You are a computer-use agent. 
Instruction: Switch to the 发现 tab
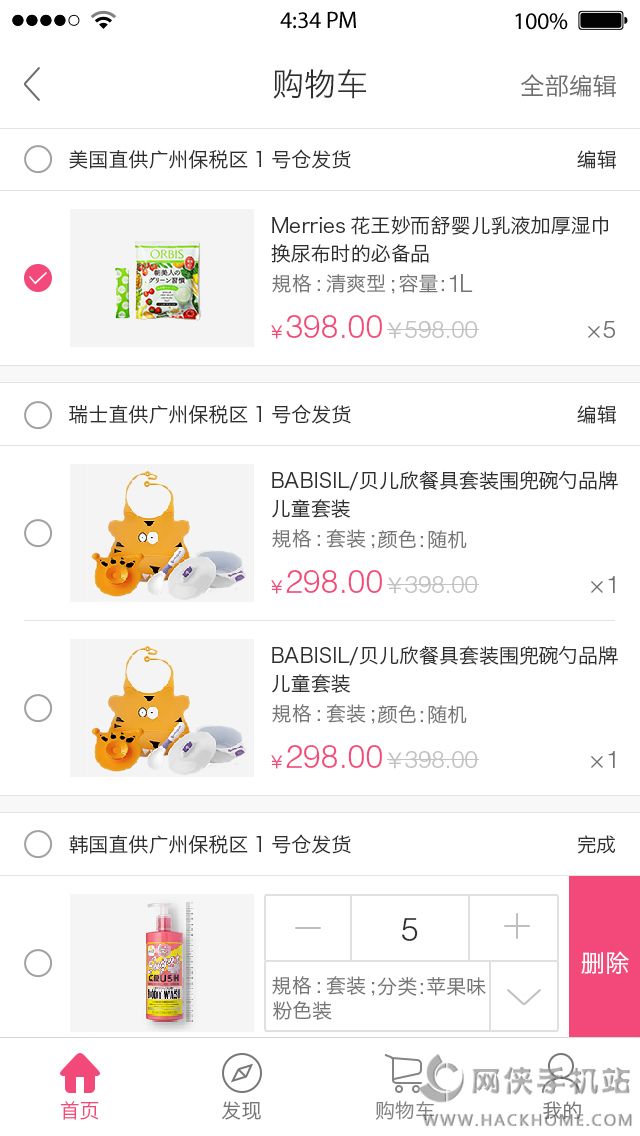[x=241, y=1086]
